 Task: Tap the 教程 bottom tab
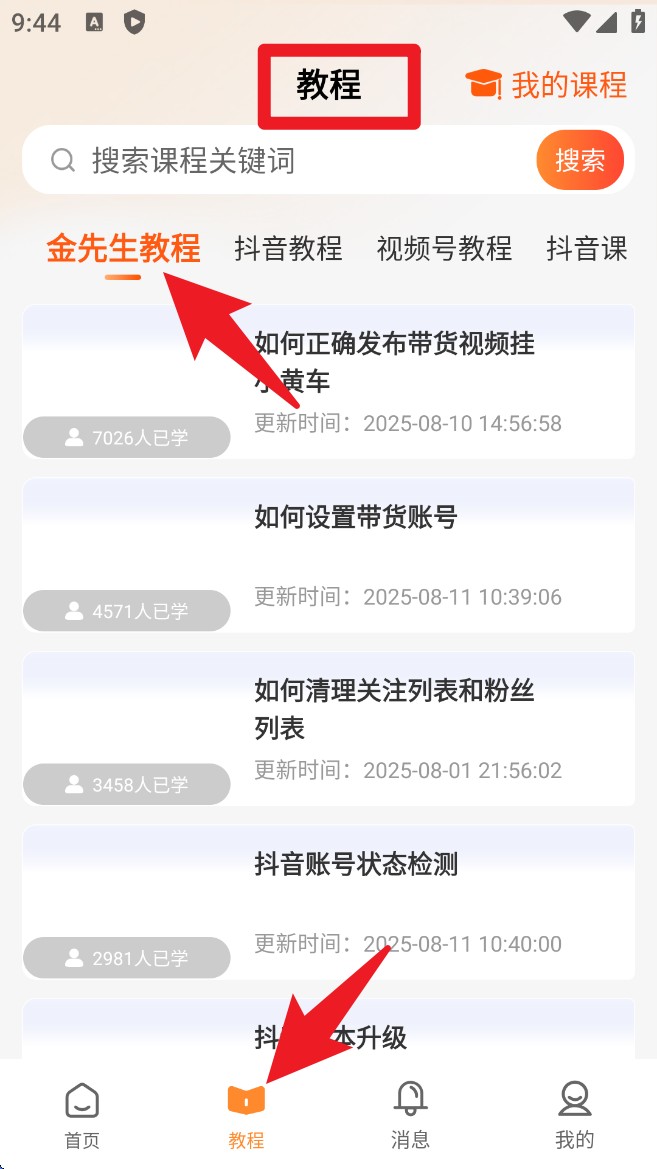(246, 1114)
